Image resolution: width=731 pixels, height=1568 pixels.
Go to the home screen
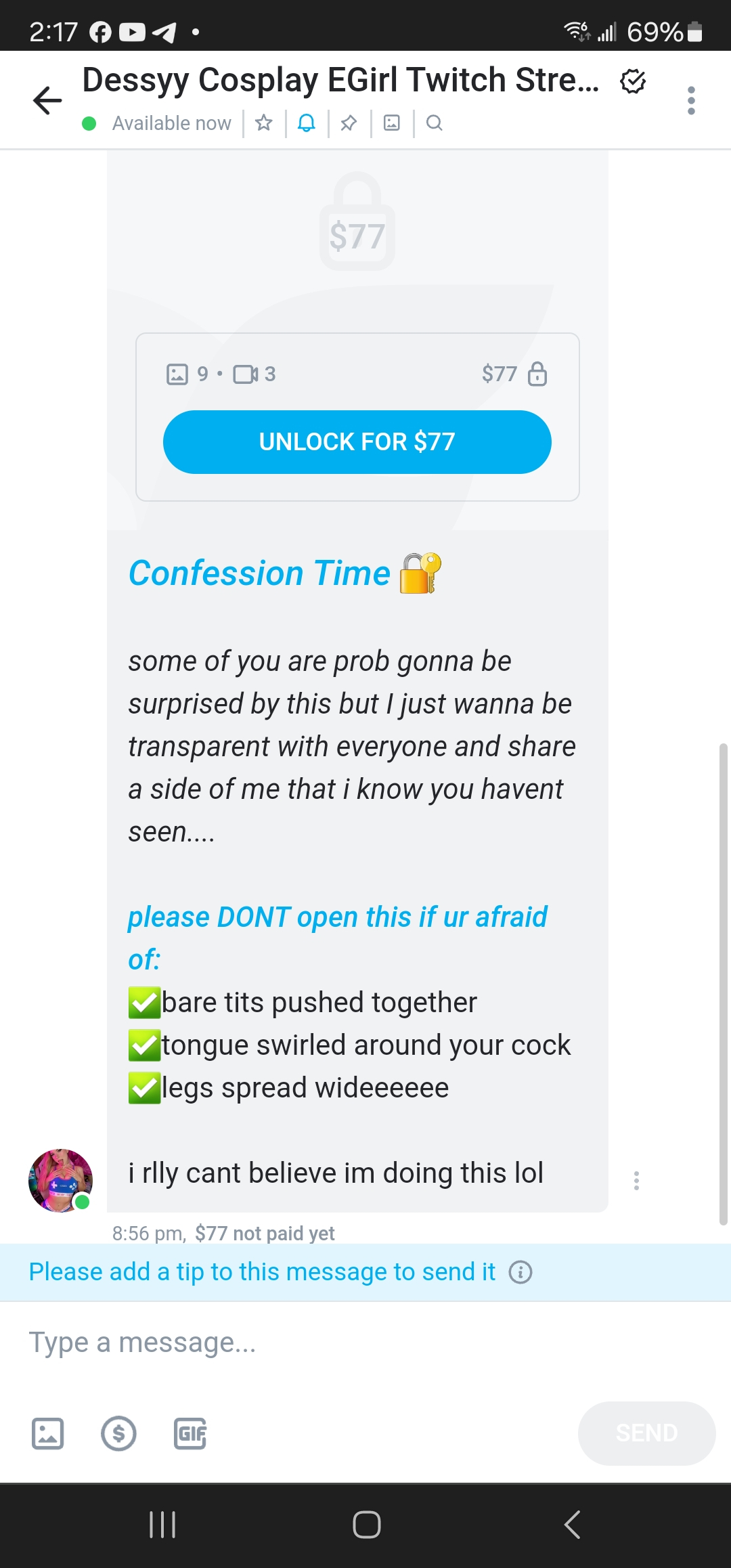tap(366, 1525)
